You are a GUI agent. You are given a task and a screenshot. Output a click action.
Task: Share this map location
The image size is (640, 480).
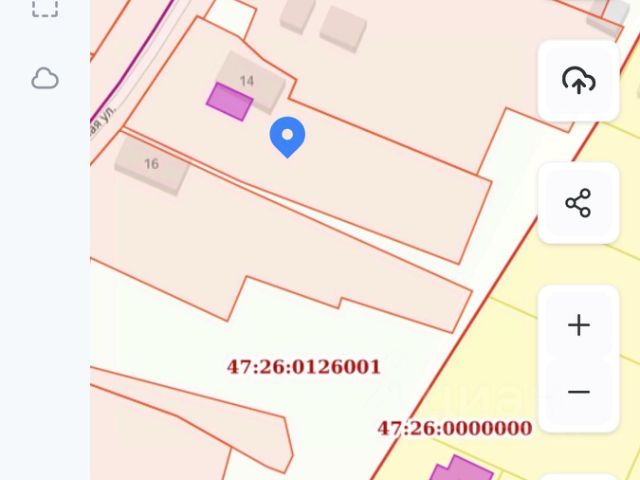[578, 203]
